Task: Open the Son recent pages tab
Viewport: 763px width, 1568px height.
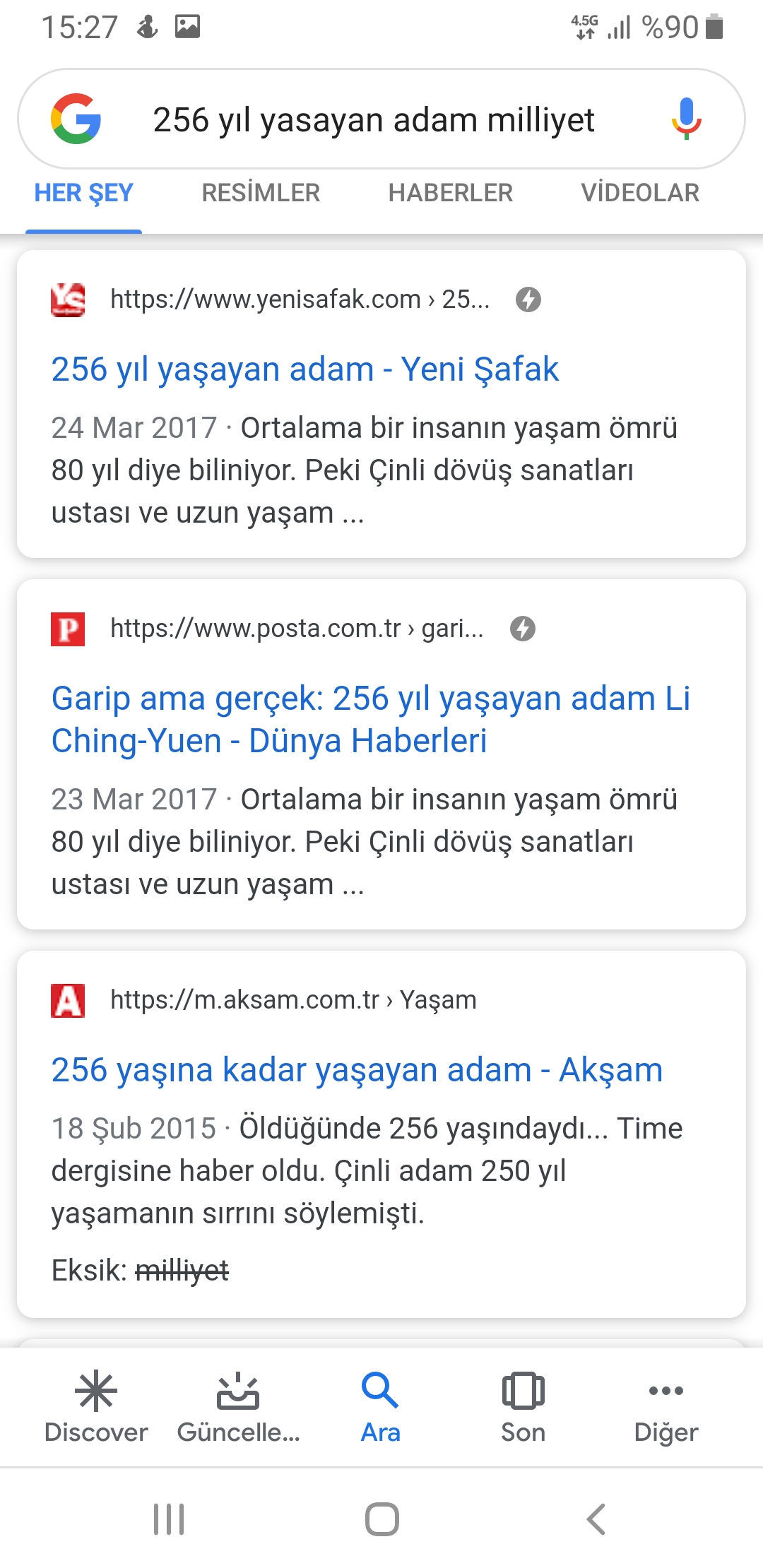Action: point(523,1407)
